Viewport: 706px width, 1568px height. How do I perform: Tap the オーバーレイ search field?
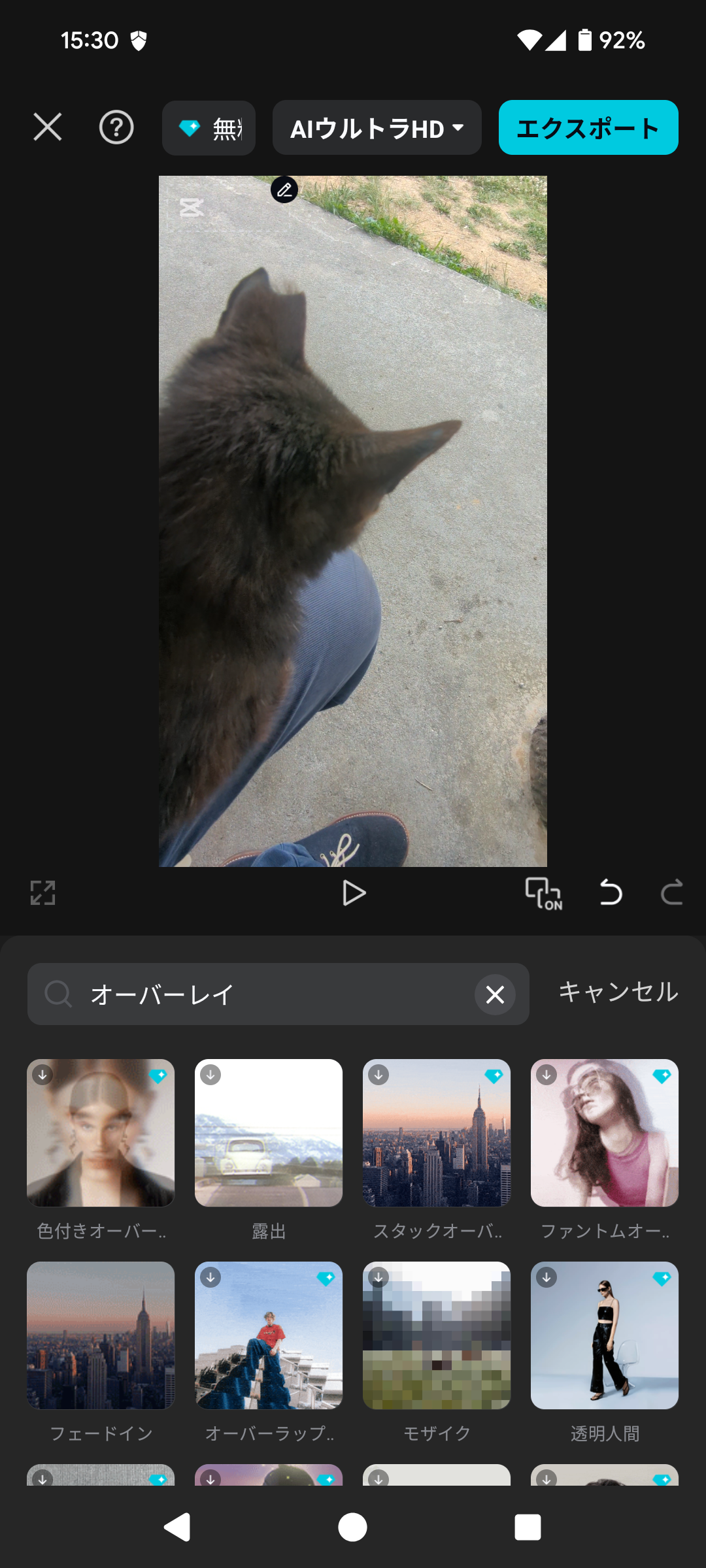pos(275,994)
